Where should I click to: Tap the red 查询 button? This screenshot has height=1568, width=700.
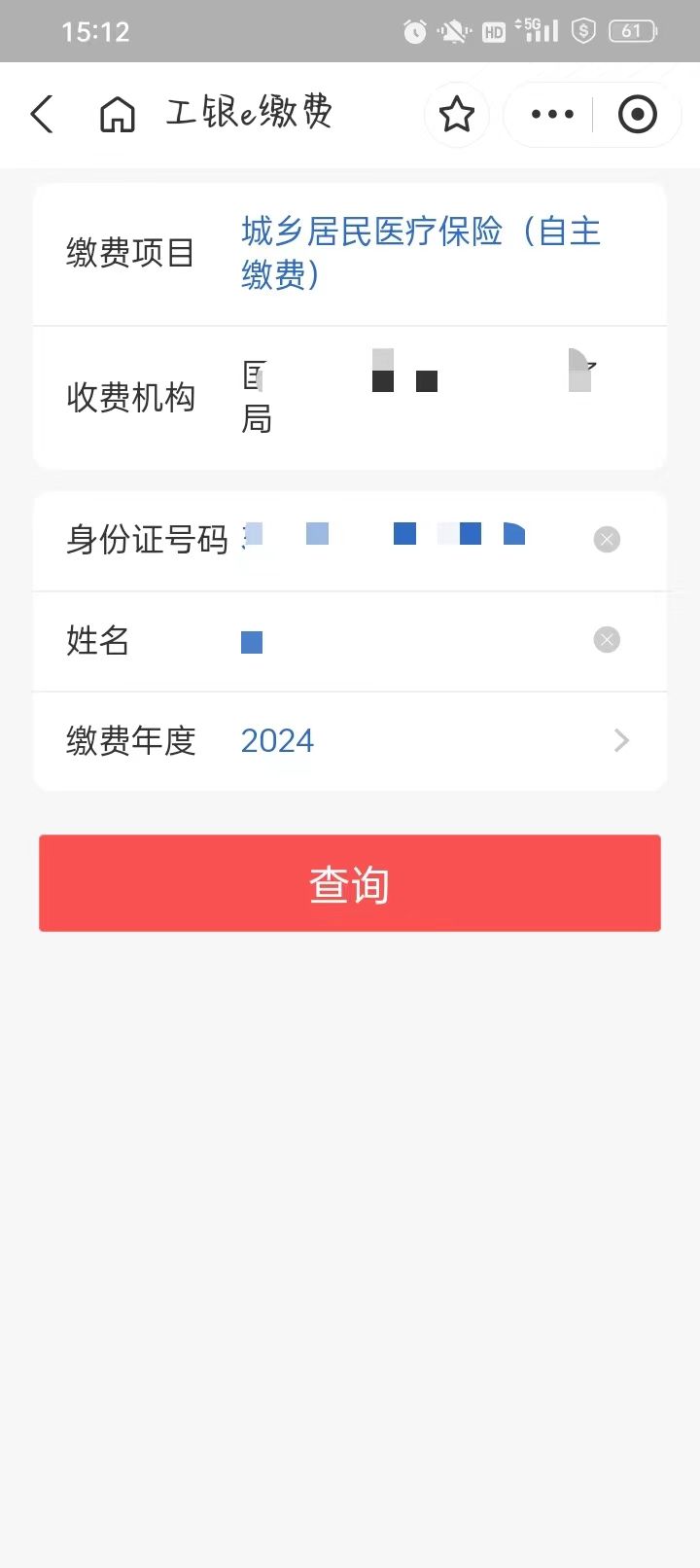[x=350, y=883]
